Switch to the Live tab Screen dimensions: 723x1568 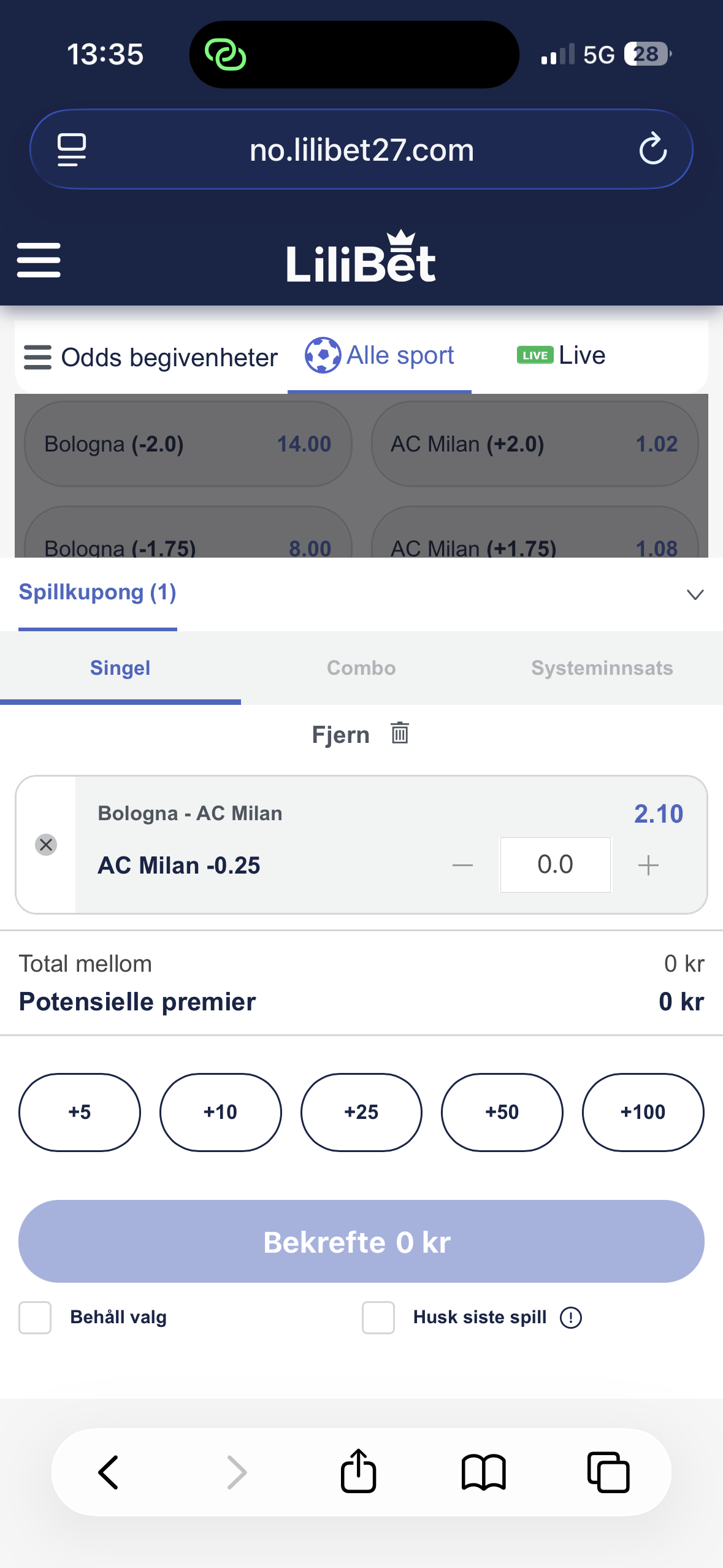tap(561, 356)
